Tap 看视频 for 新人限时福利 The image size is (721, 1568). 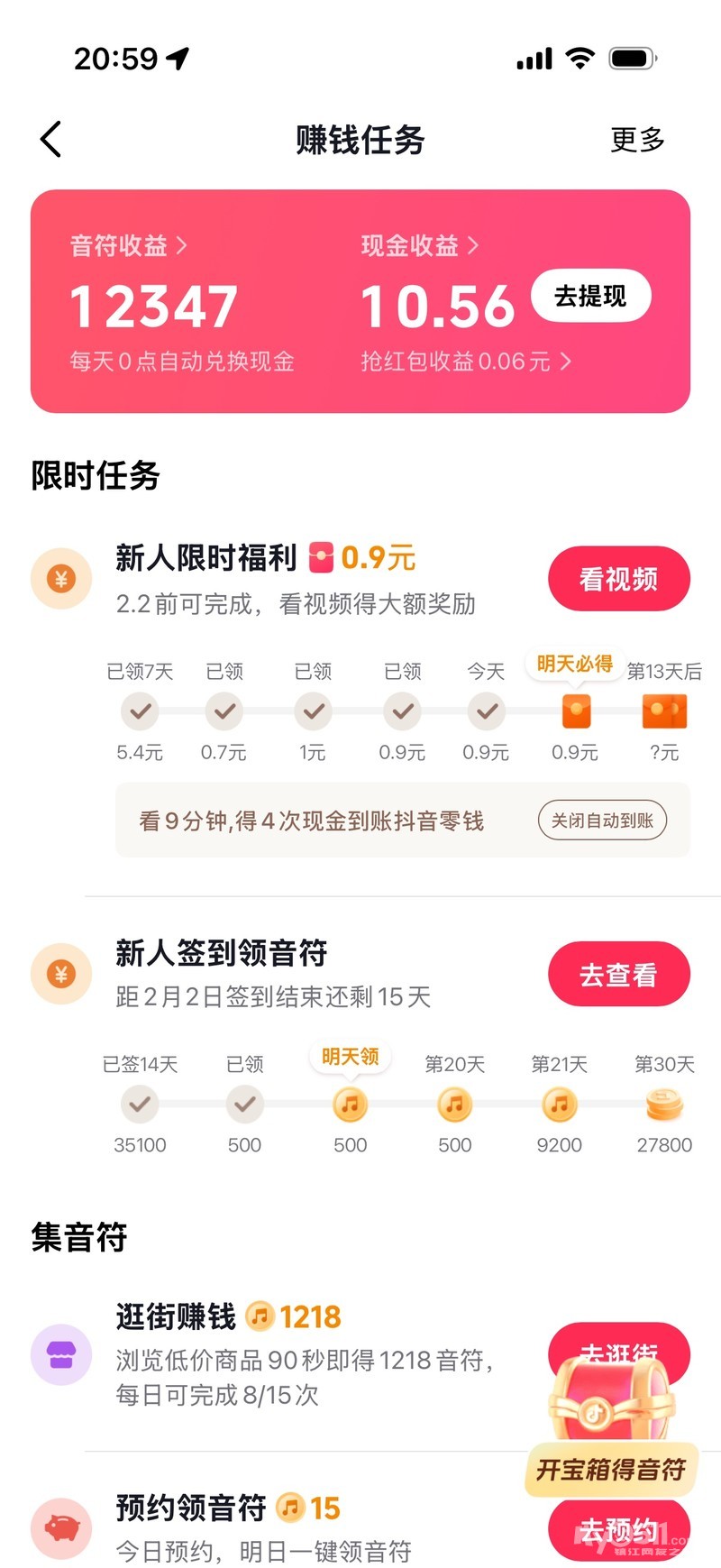tap(618, 579)
